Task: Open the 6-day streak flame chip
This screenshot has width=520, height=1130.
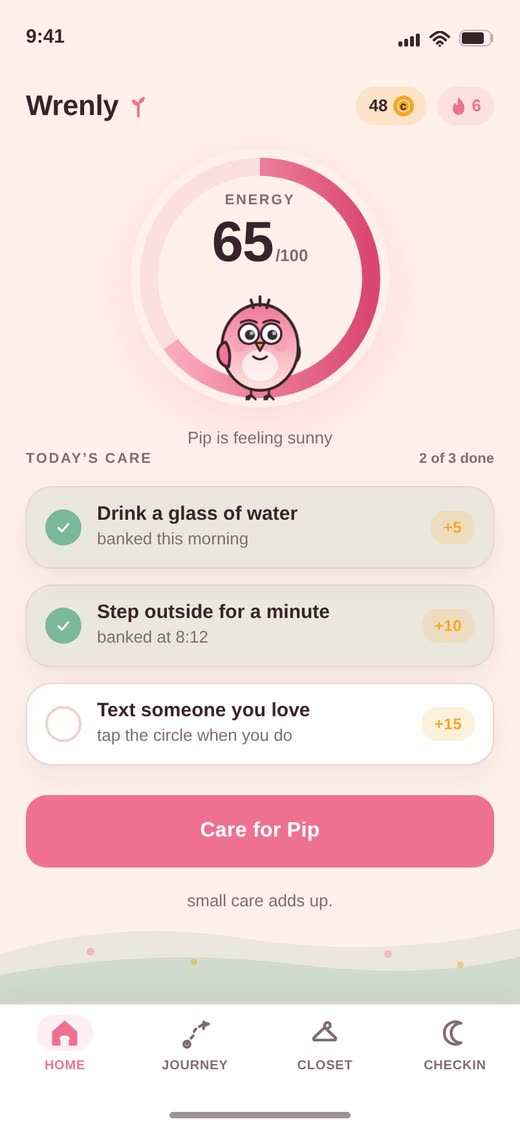Action: click(x=466, y=106)
